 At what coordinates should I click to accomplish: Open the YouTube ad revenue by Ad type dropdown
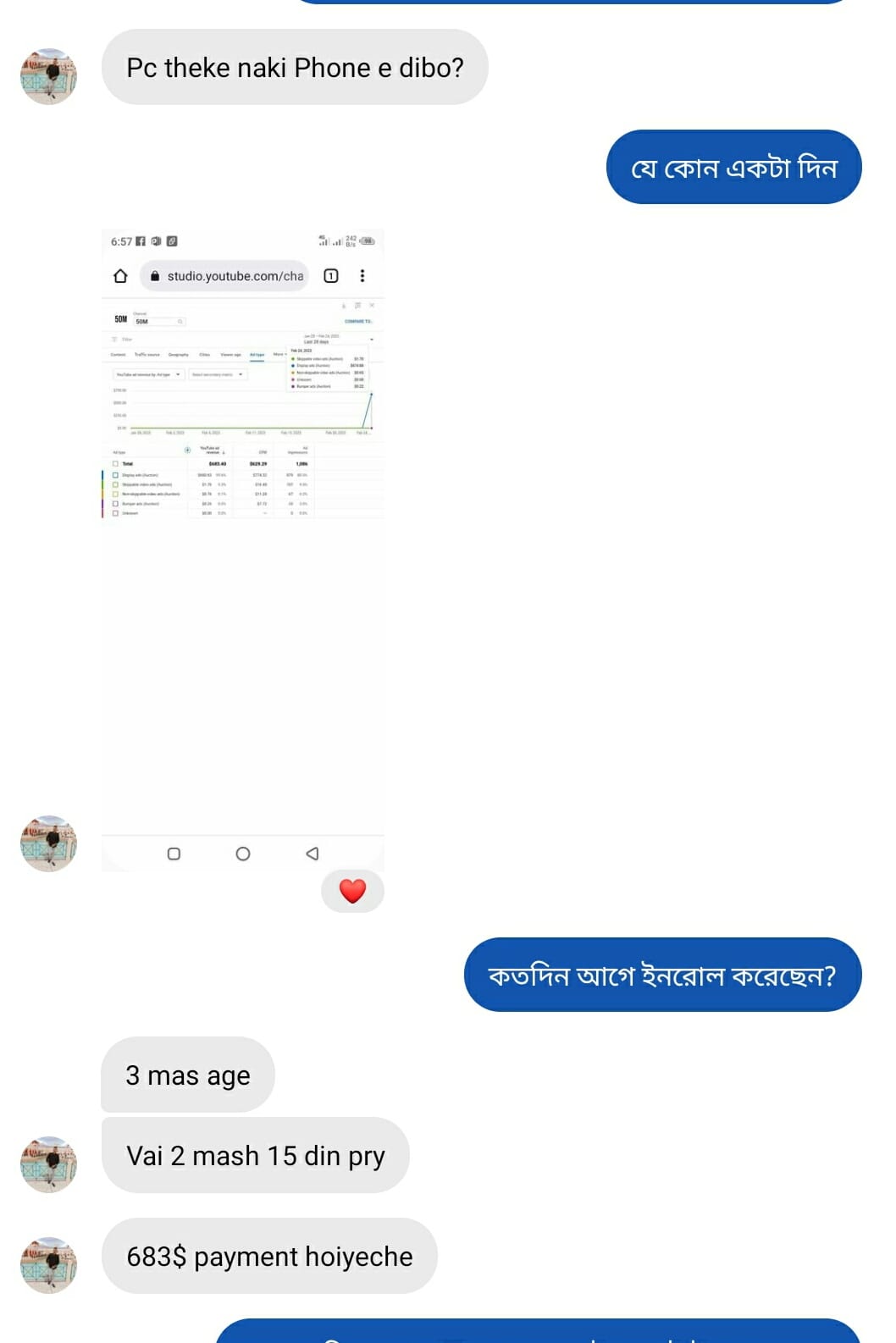click(149, 374)
